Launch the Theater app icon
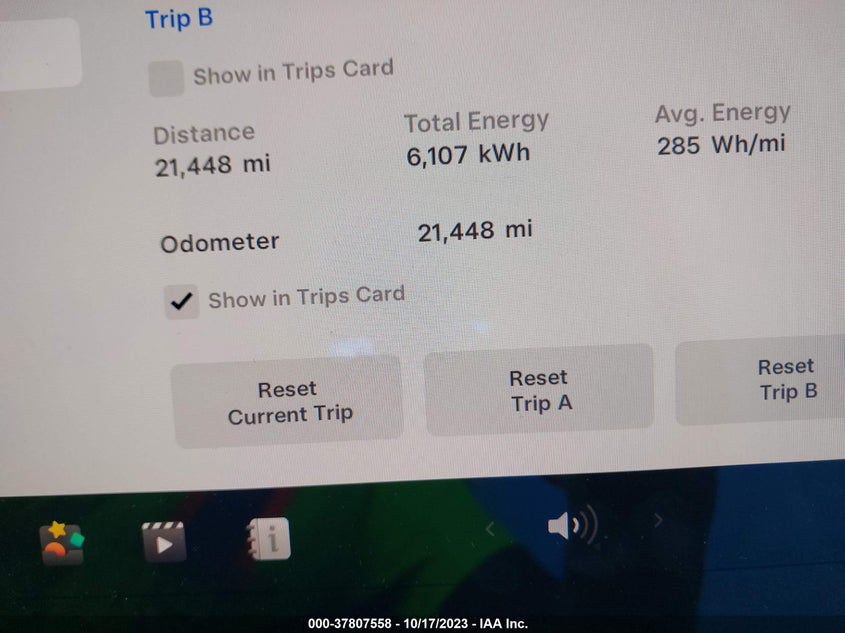Screen dimensions: 845x633 (x=164, y=541)
